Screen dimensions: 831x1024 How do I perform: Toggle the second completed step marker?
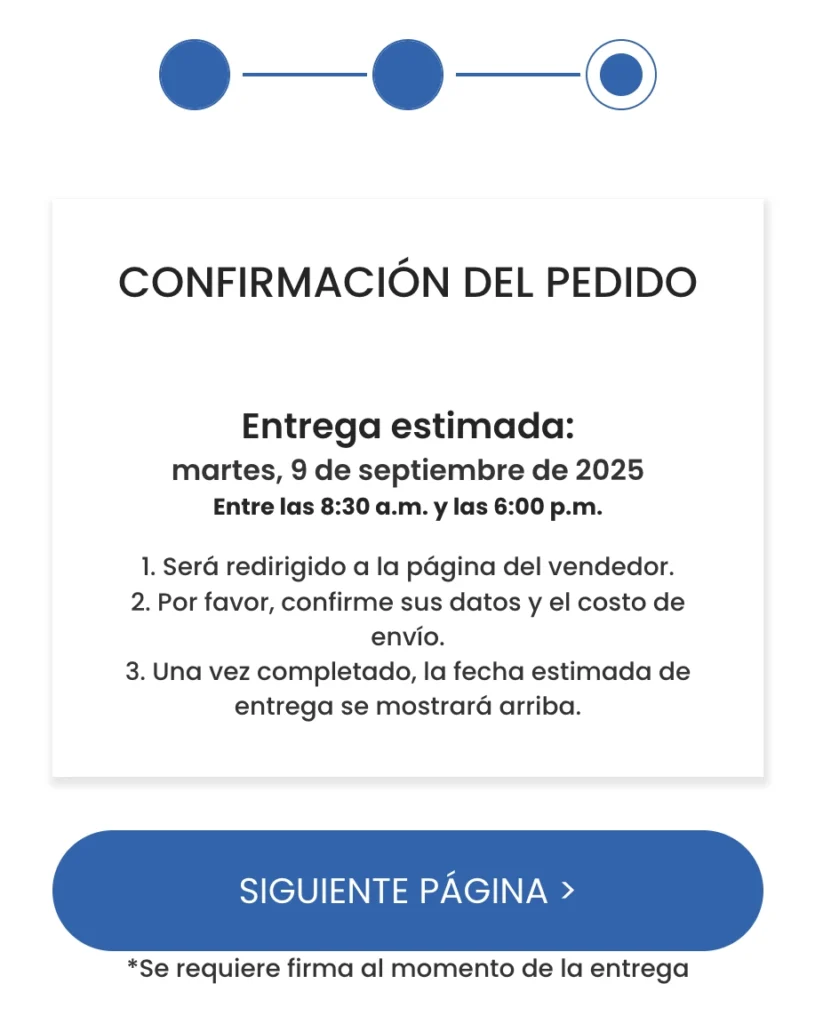[x=407, y=73]
